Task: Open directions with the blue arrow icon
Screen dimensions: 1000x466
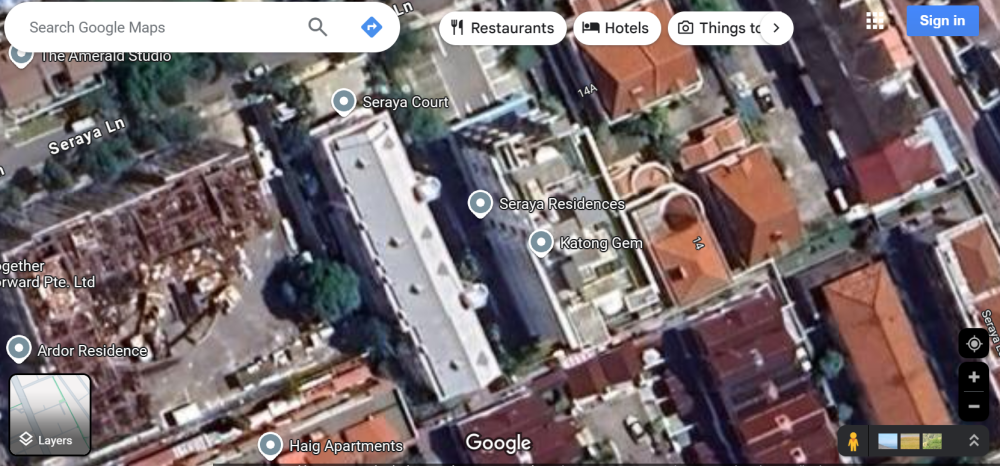Action: (372, 27)
